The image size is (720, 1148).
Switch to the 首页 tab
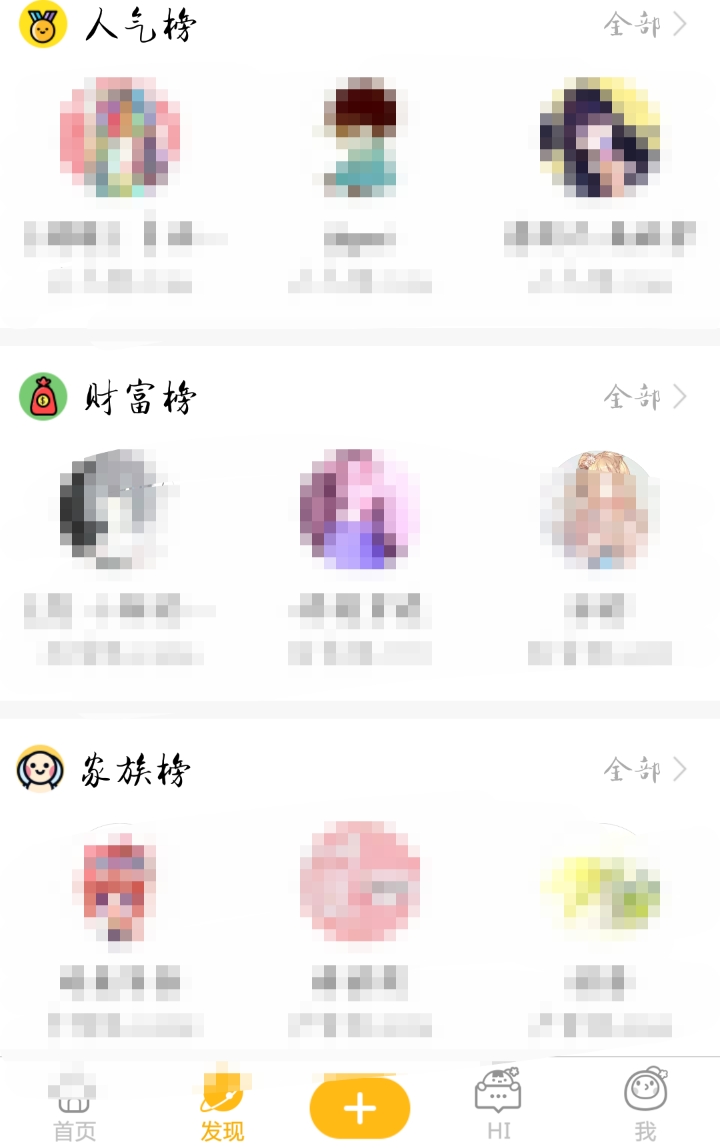tap(75, 1110)
